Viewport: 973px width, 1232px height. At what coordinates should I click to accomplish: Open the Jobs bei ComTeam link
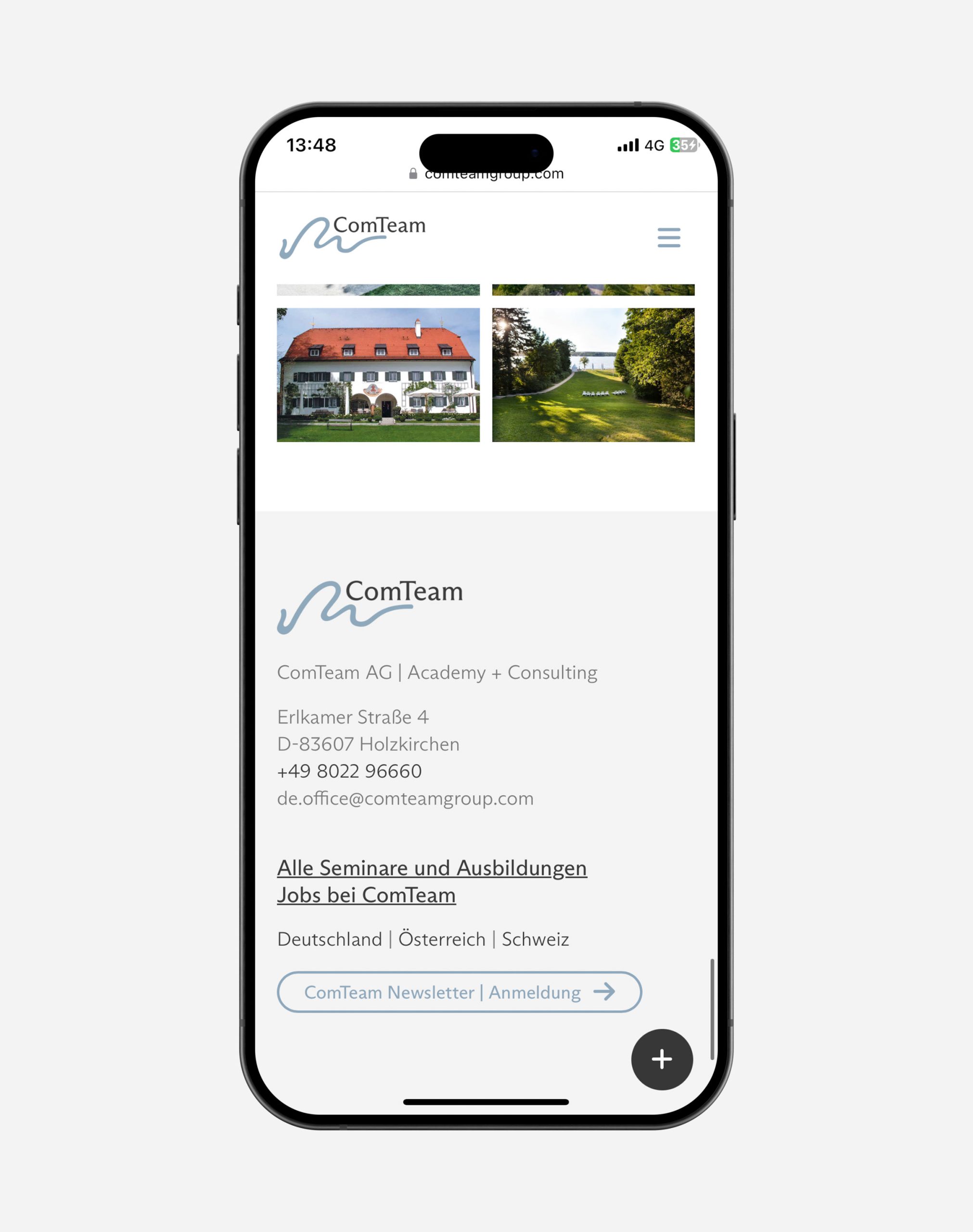(x=366, y=896)
